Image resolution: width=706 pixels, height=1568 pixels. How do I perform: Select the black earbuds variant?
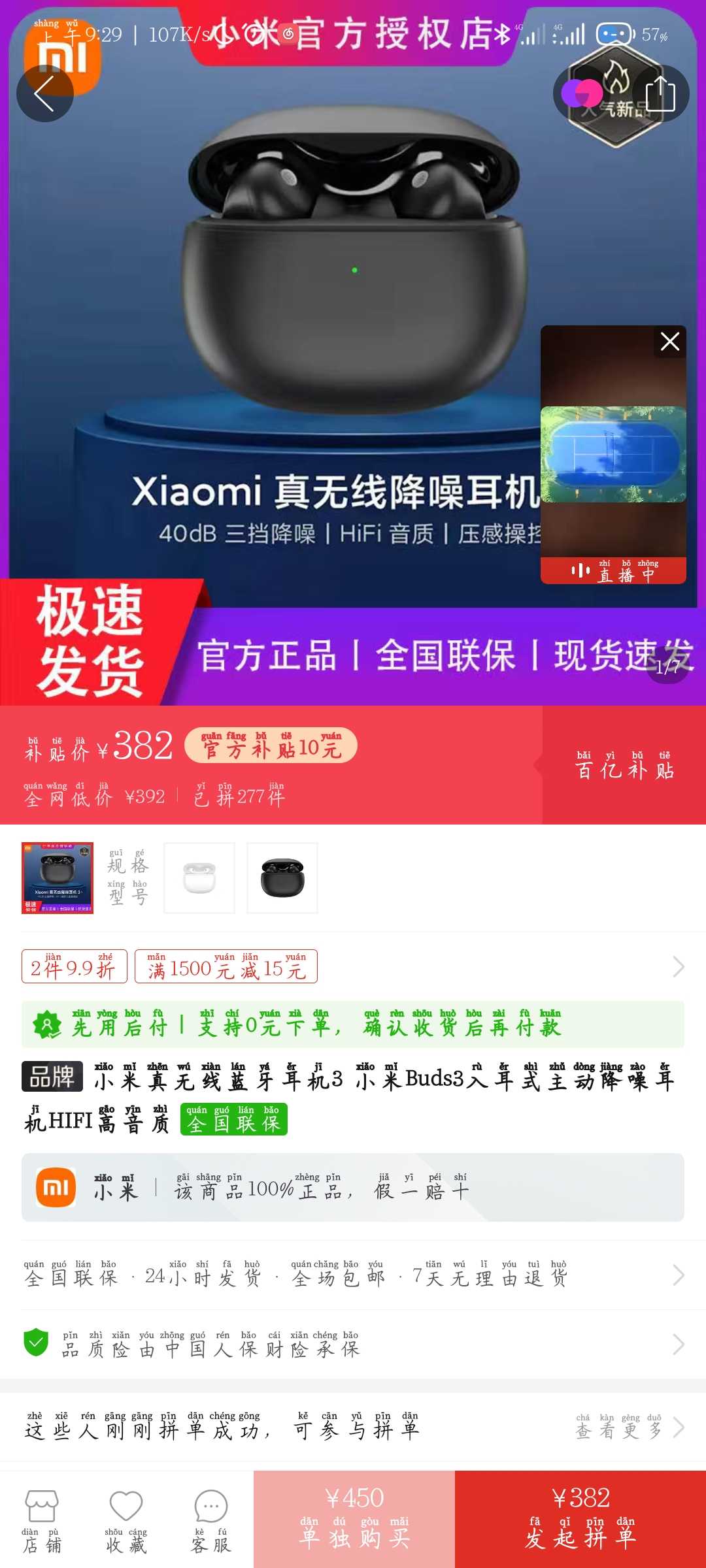pyautogui.click(x=282, y=877)
